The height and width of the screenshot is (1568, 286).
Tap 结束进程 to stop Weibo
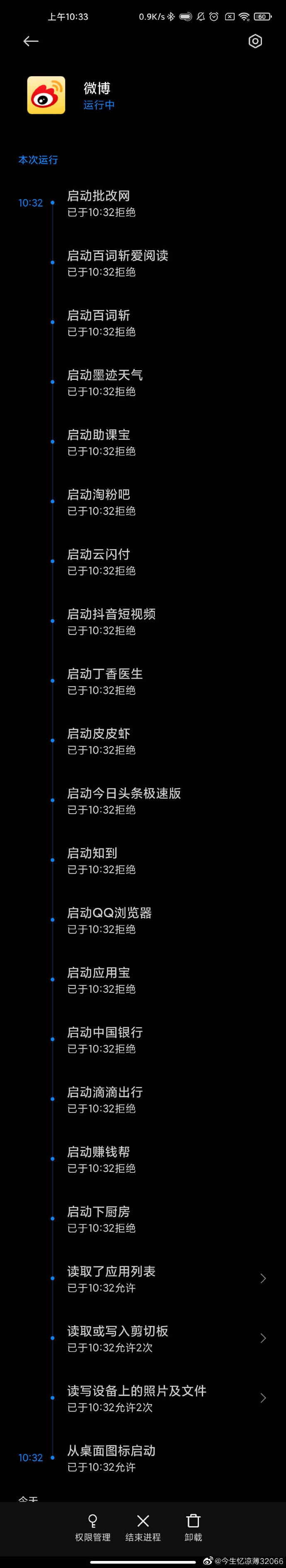click(x=143, y=1528)
